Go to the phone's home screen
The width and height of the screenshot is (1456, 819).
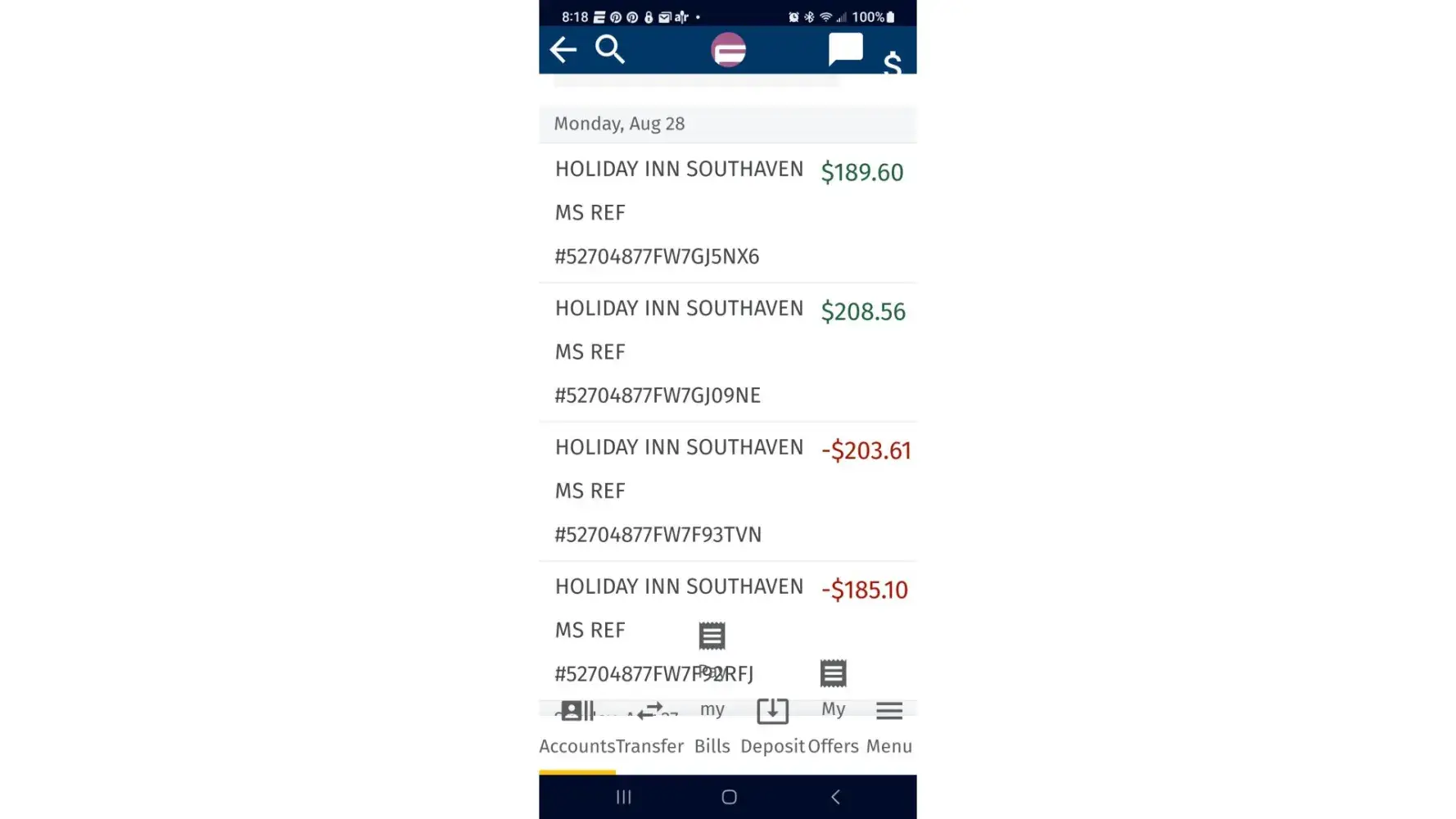click(x=729, y=797)
